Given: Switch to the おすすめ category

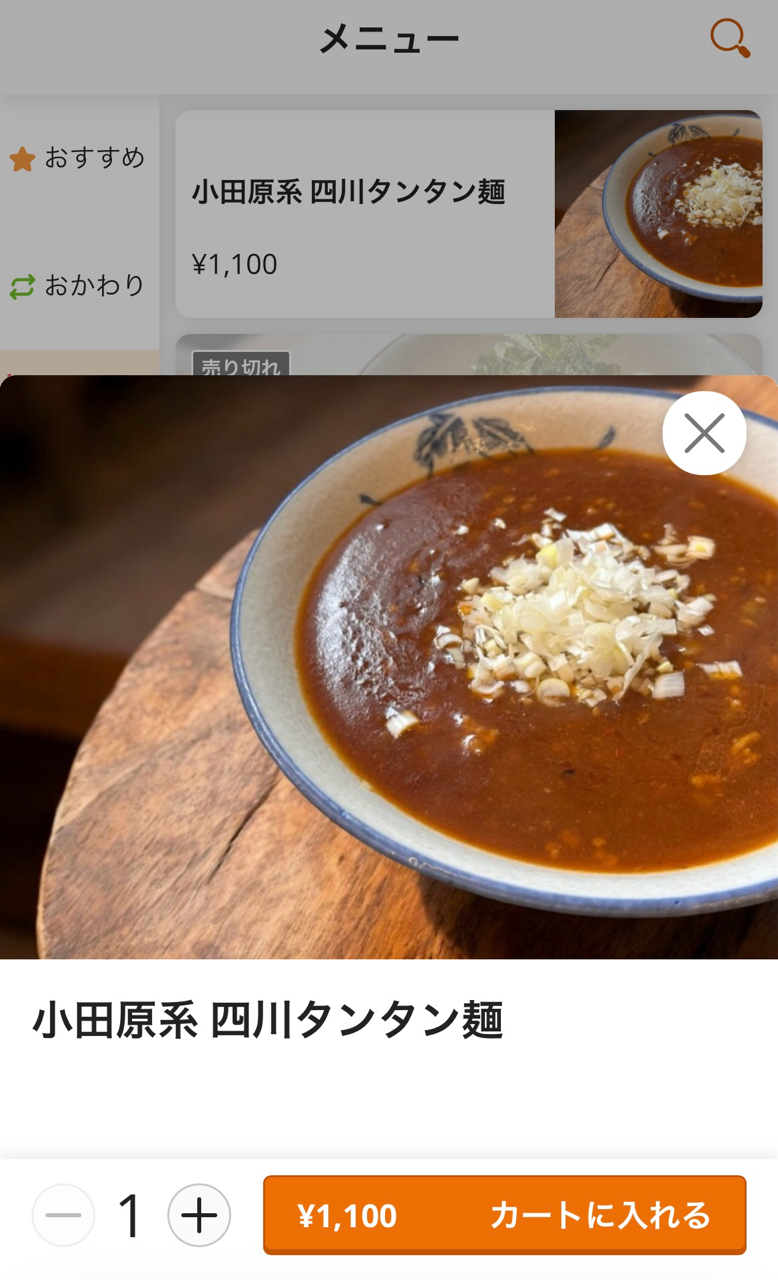Looking at the screenshot, I should (78, 158).
